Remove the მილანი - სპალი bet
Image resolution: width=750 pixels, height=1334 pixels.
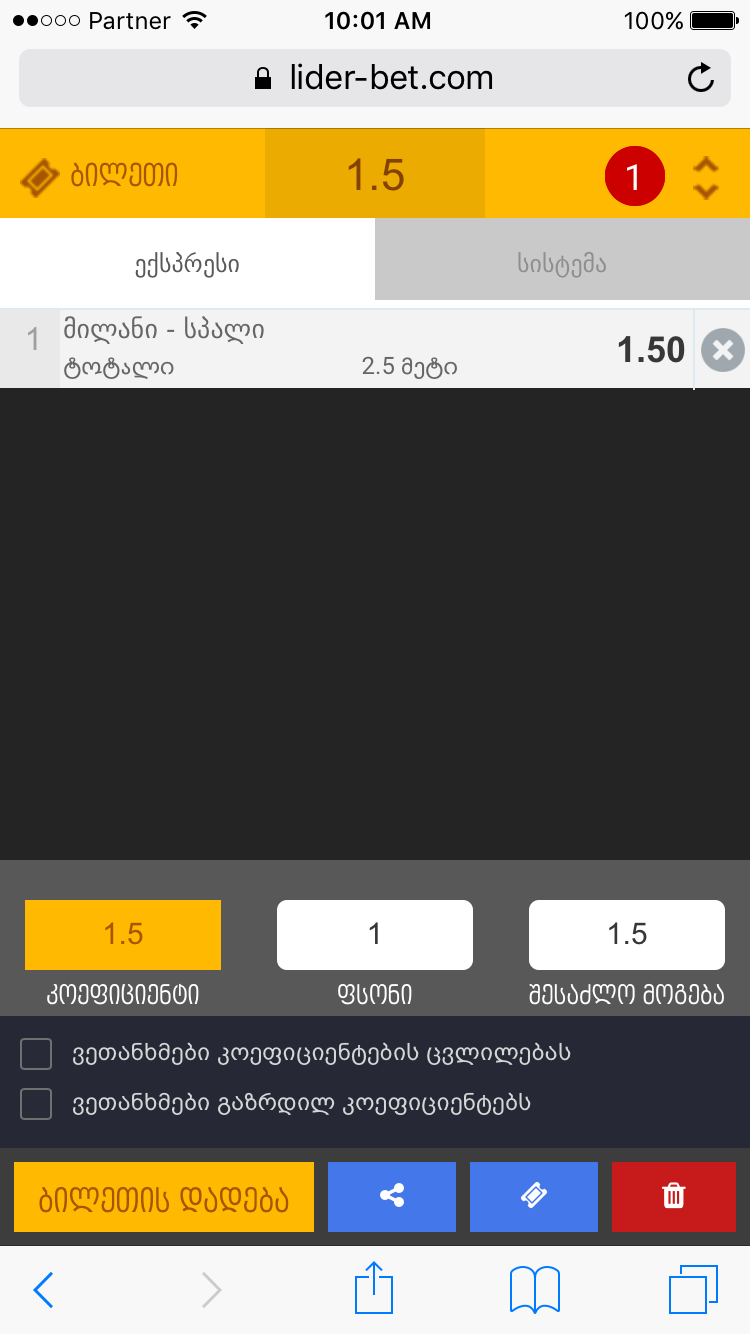click(x=722, y=350)
